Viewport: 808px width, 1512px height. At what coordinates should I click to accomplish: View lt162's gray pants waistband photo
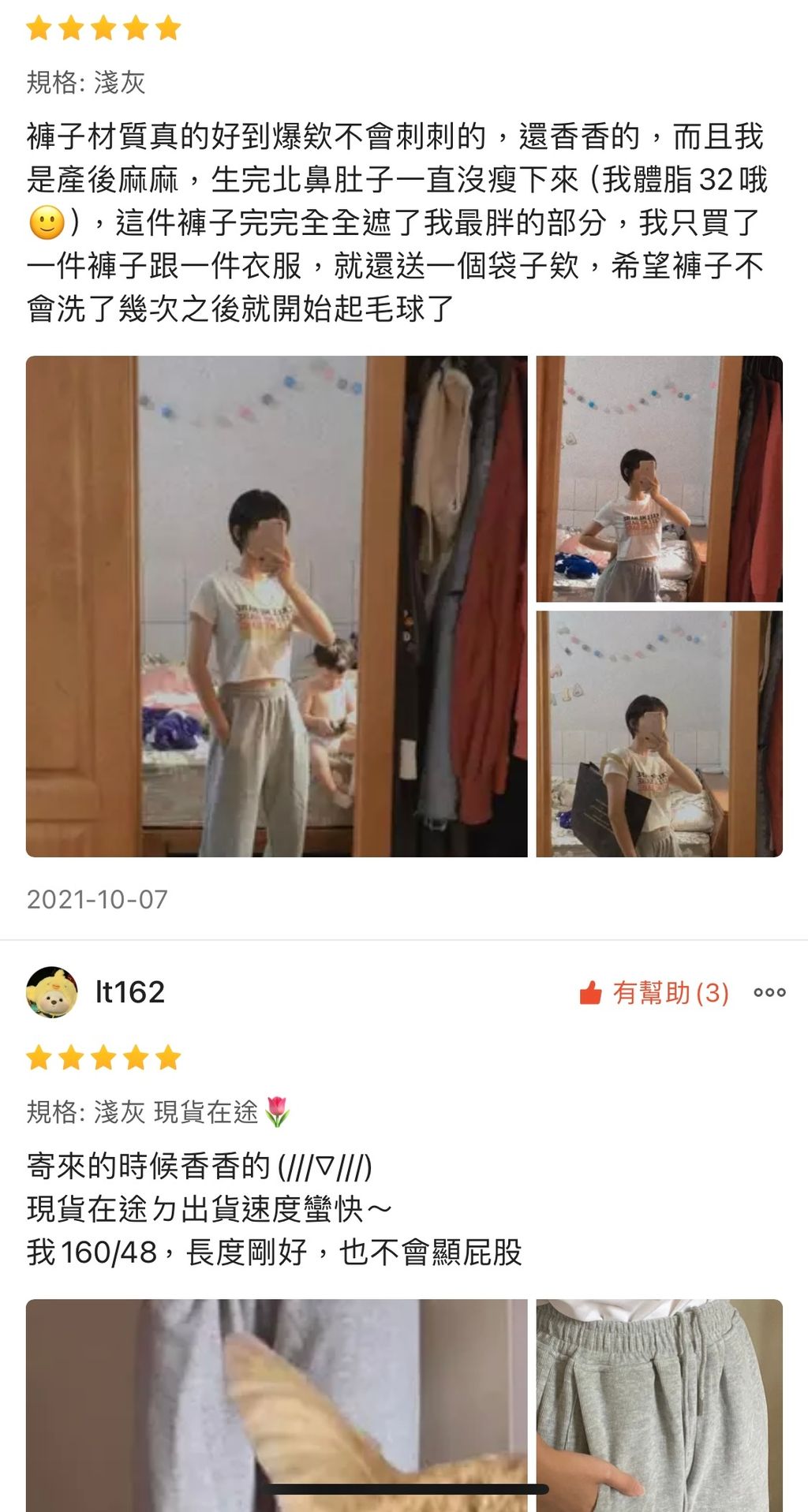(x=659, y=1404)
